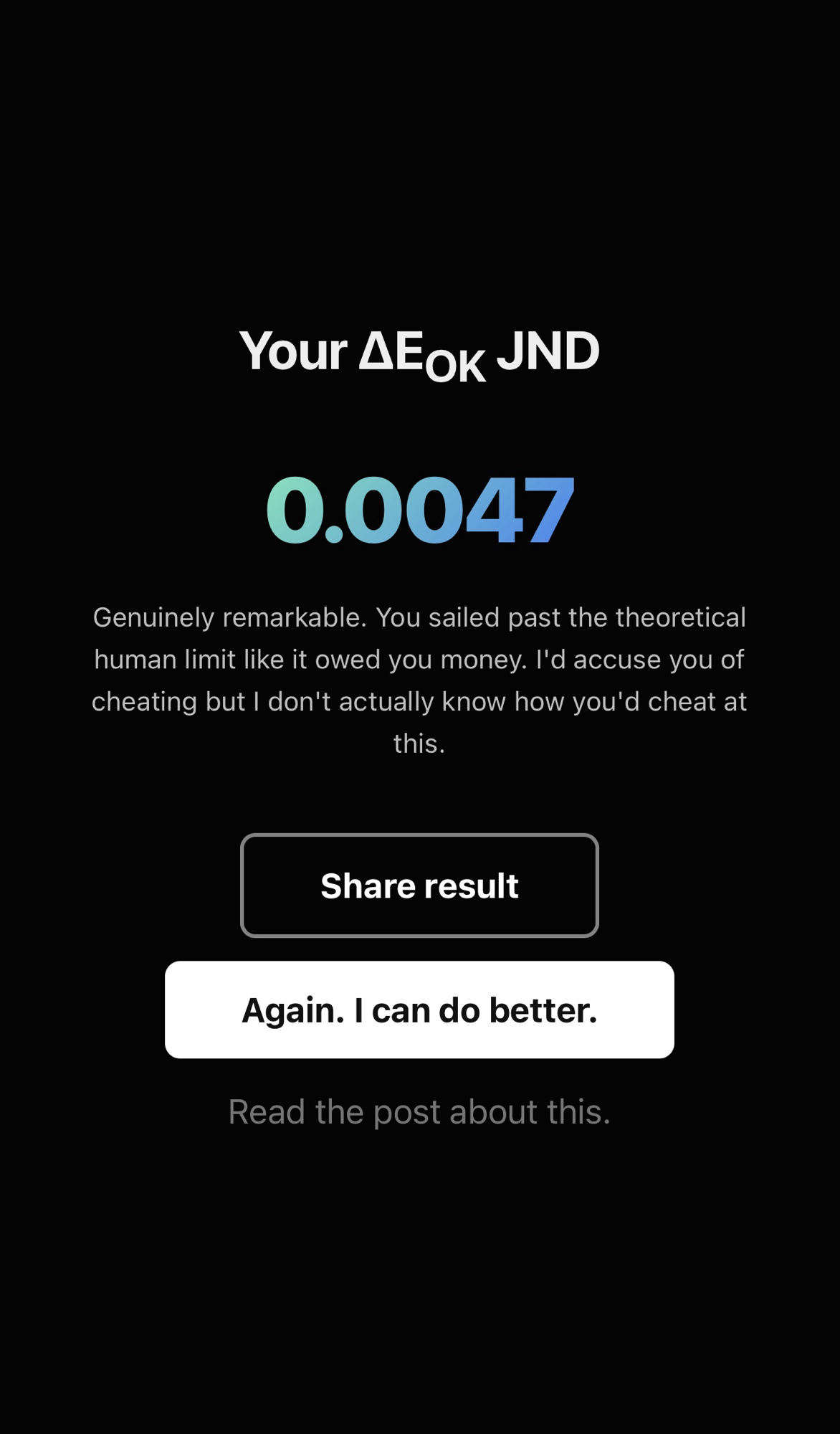Tap the Share result button

point(419,885)
